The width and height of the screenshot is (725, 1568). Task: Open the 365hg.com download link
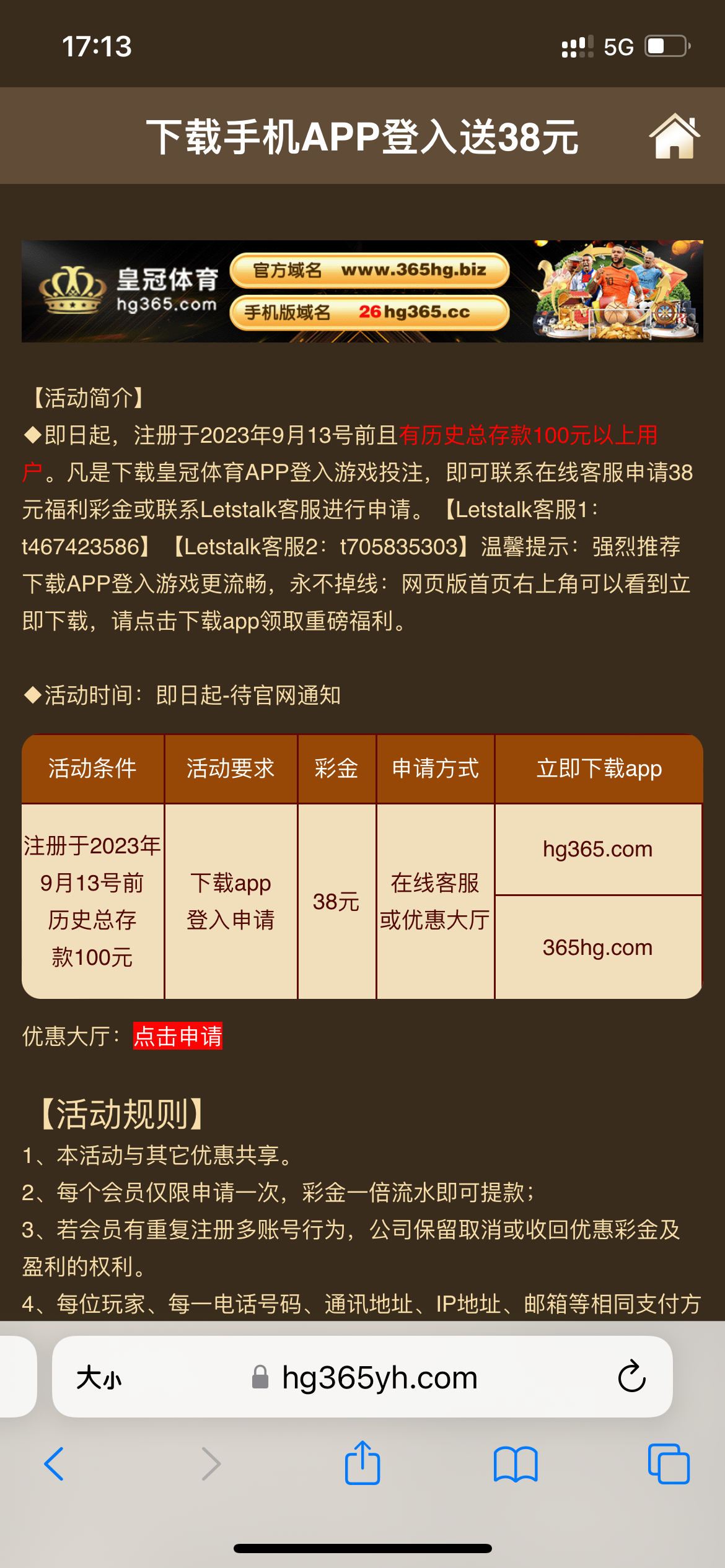[x=597, y=947]
